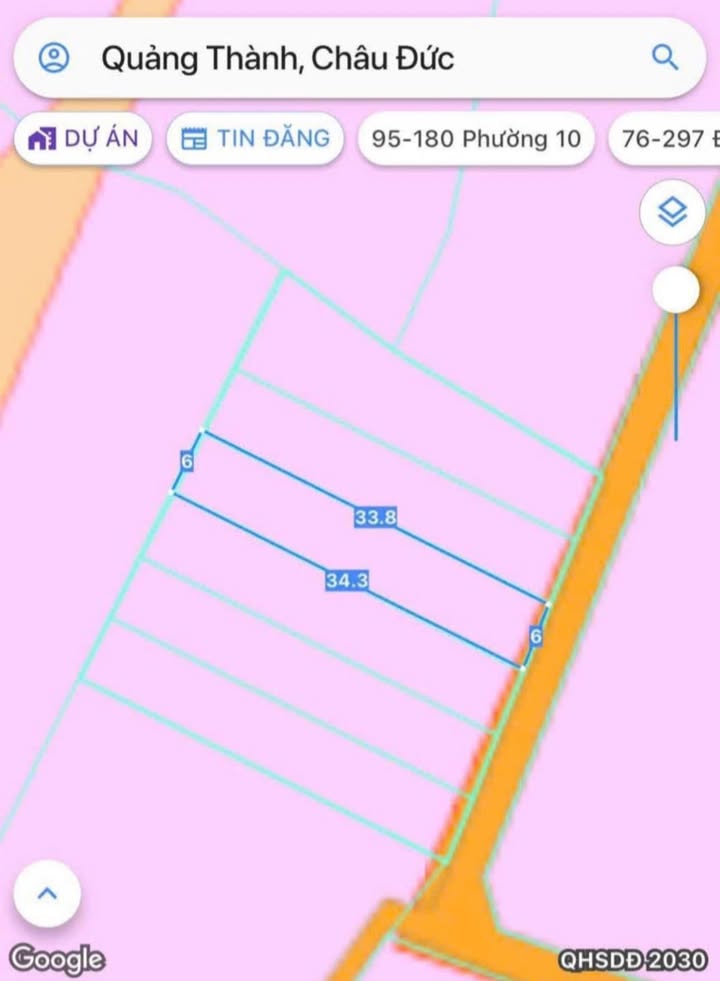Tap the opacity slider handle
Screen dimensions: 720x981
pyautogui.click(x=676, y=291)
